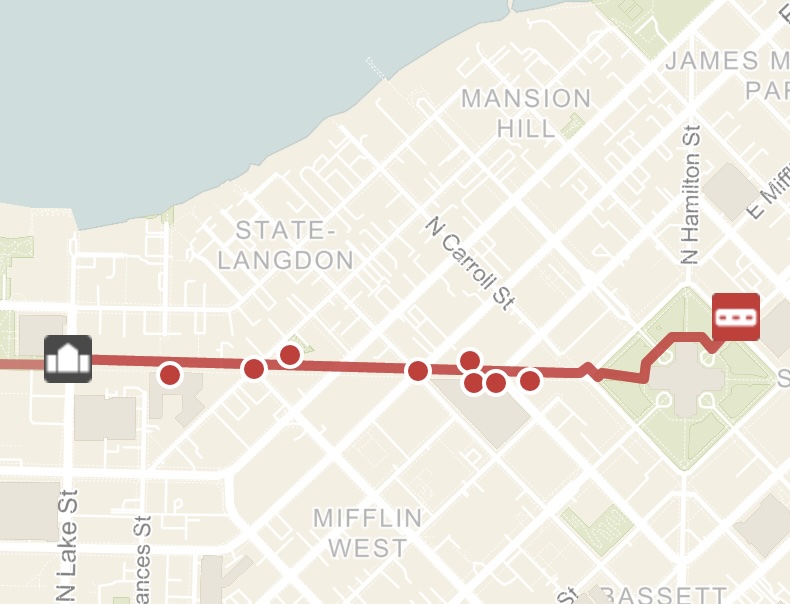Image resolution: width=790 pixels, height=604 pixels.
Task: Open the red three-dot marker by the square
Action: coord(735,316)
